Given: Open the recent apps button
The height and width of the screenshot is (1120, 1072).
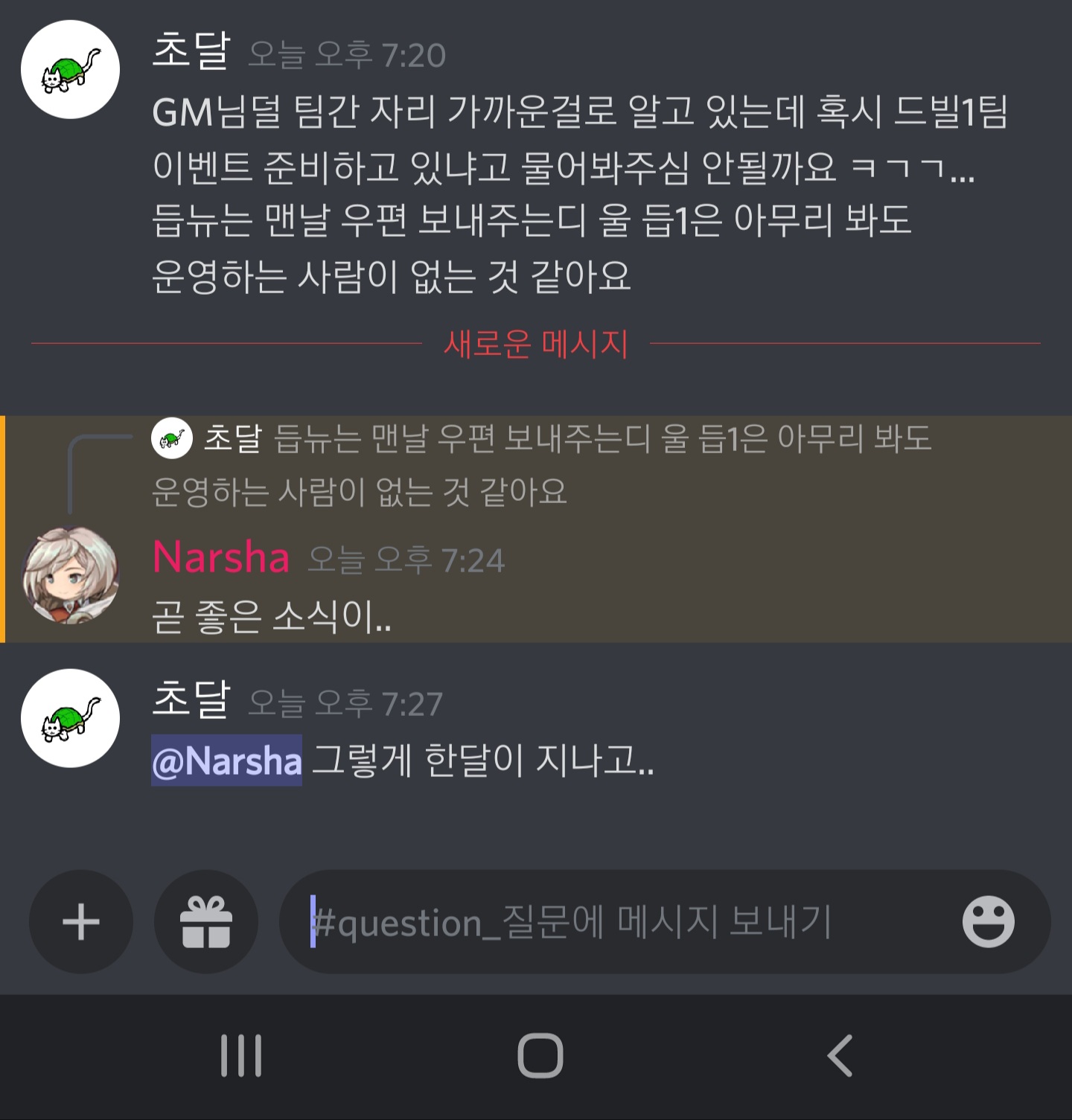Looking at the screenshot, I should [241, 1055].
